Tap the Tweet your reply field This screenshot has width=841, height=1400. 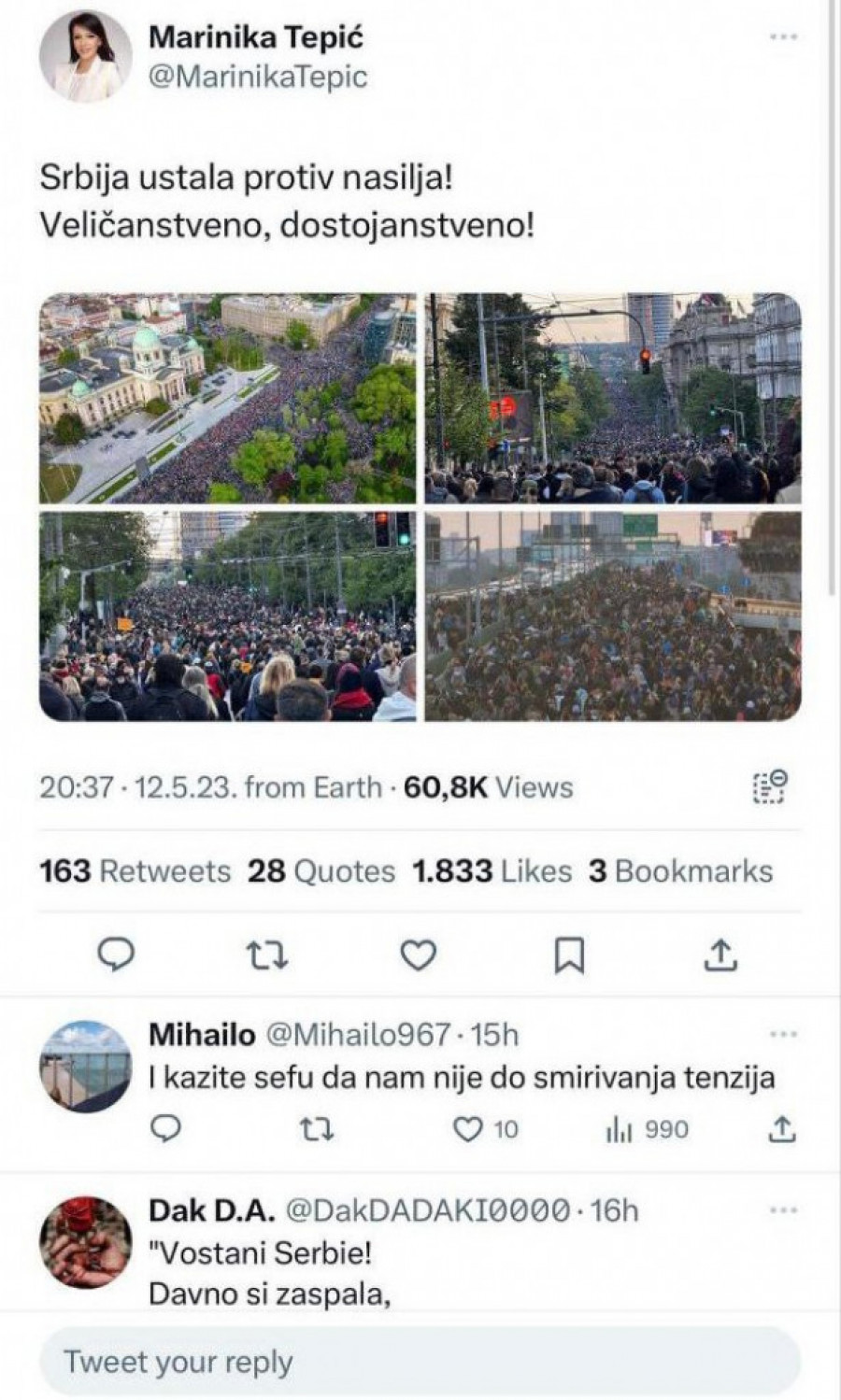pyautogui.click(x=420, y=1362)
